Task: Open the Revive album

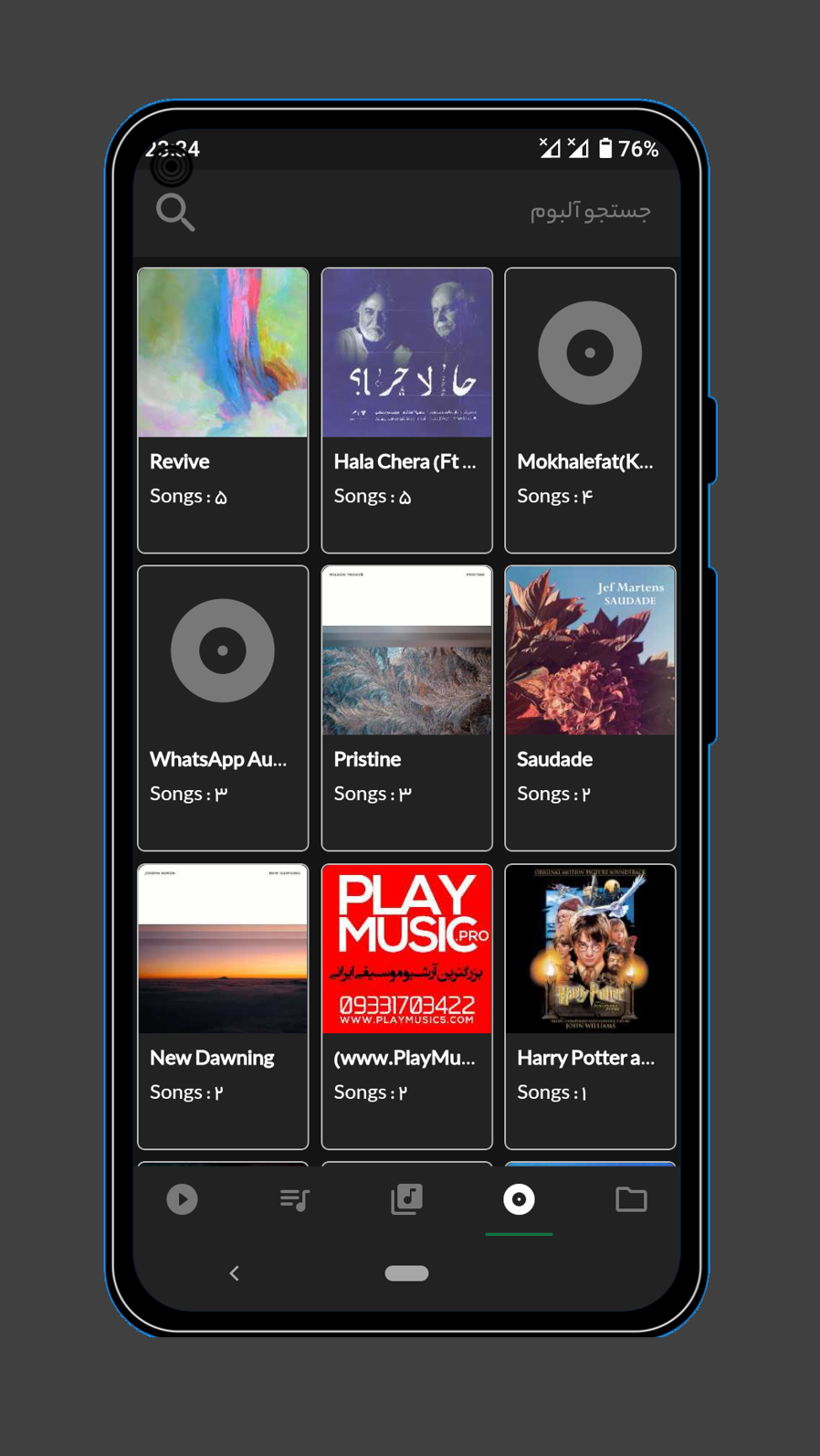Action: 223,409
